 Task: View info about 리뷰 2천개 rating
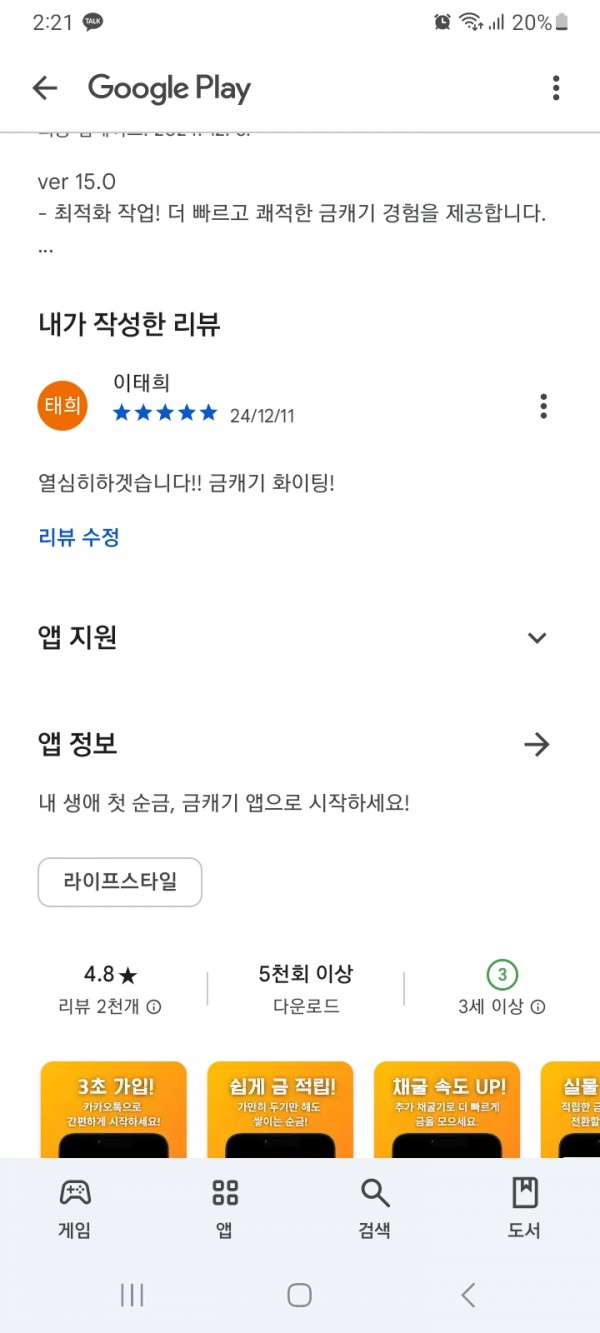coord(154,1007)
